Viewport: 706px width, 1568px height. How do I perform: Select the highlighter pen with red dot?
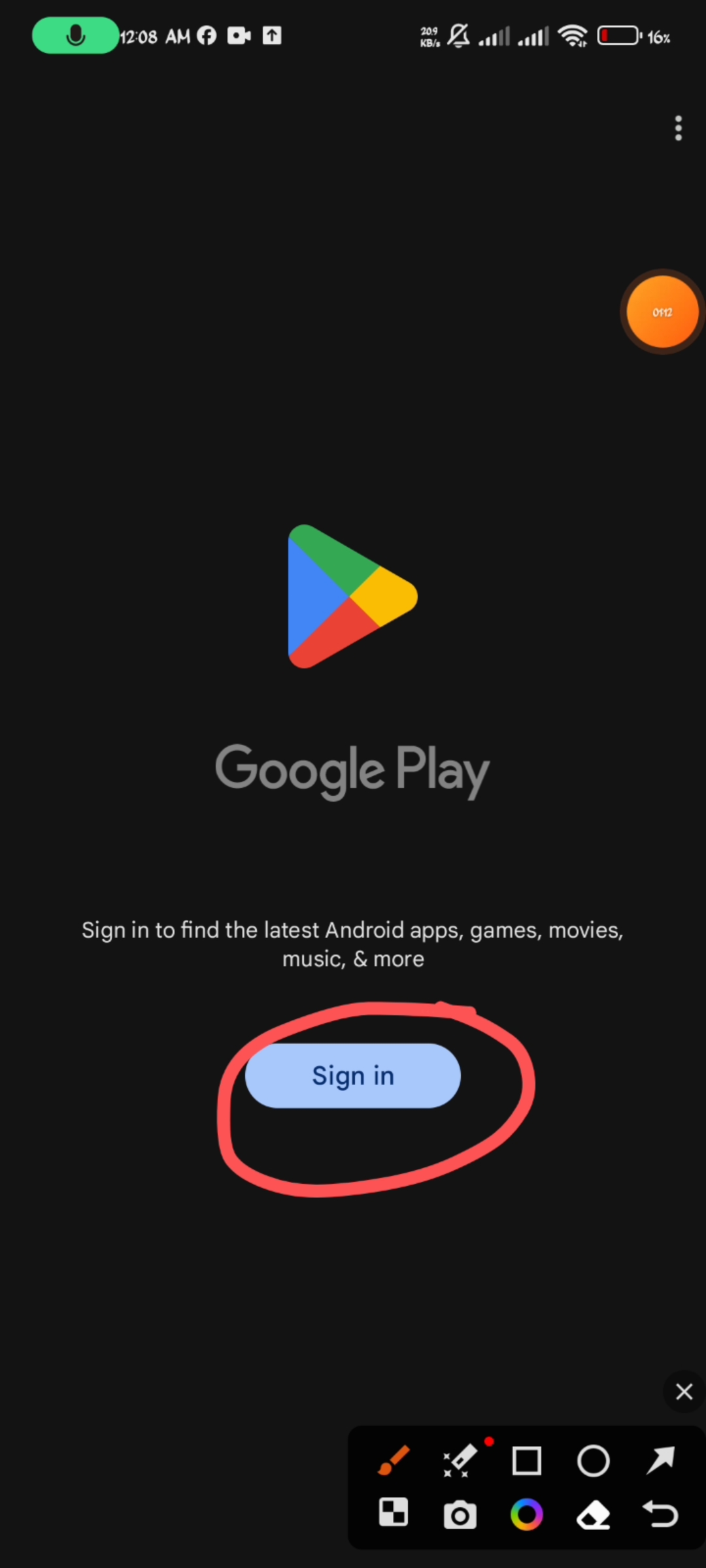pyautogui.click(x=460, y=1461)
